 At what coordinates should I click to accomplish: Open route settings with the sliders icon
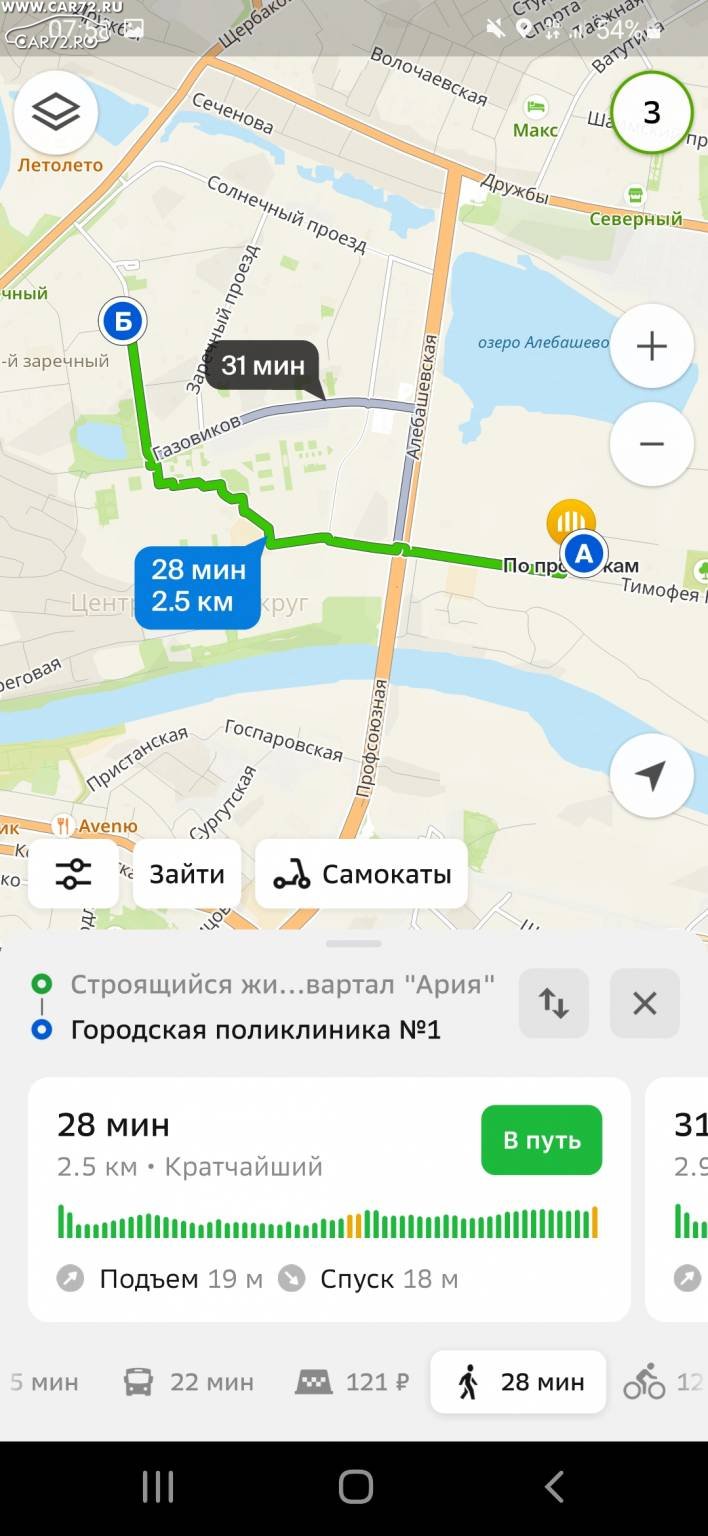coord(74,874)
